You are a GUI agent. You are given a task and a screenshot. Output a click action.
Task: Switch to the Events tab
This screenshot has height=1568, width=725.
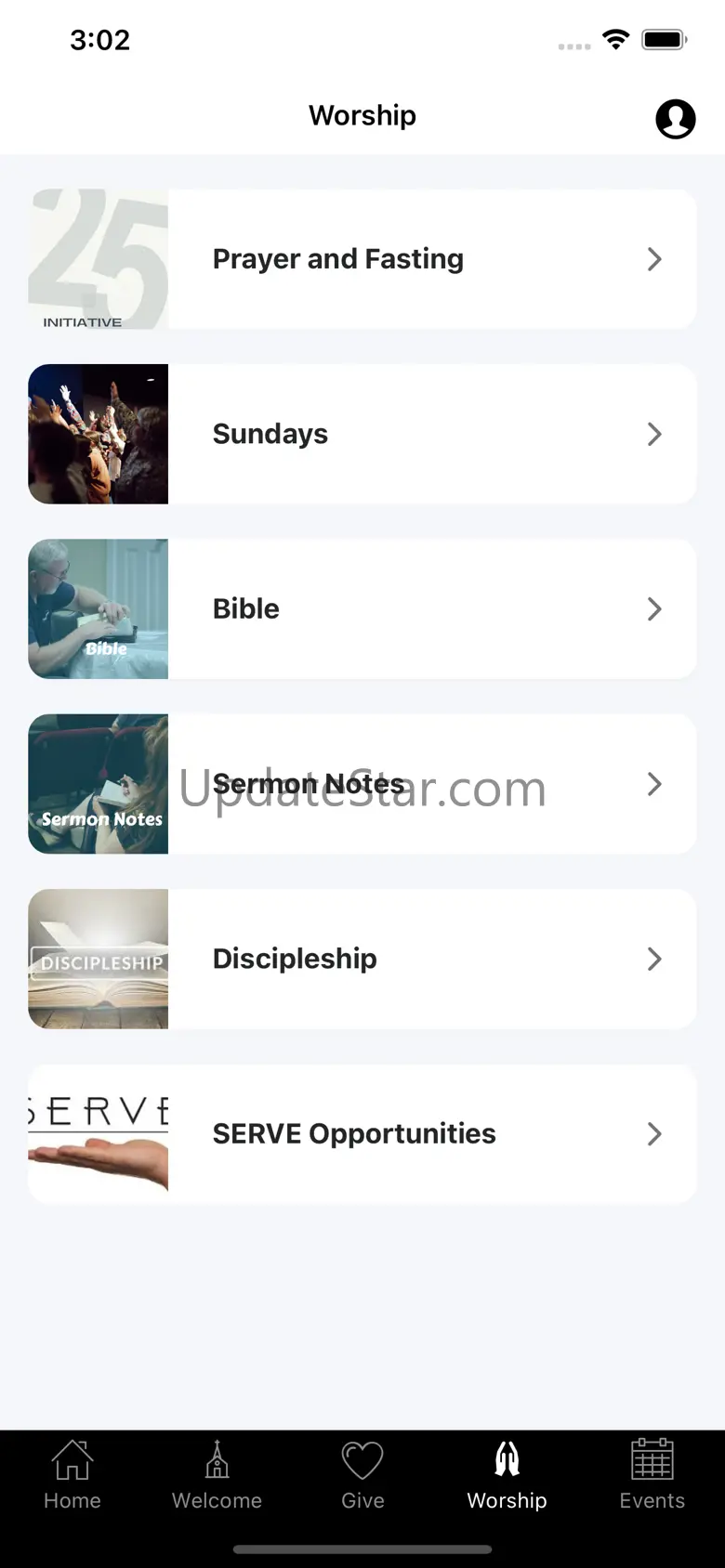(652, 1475)
